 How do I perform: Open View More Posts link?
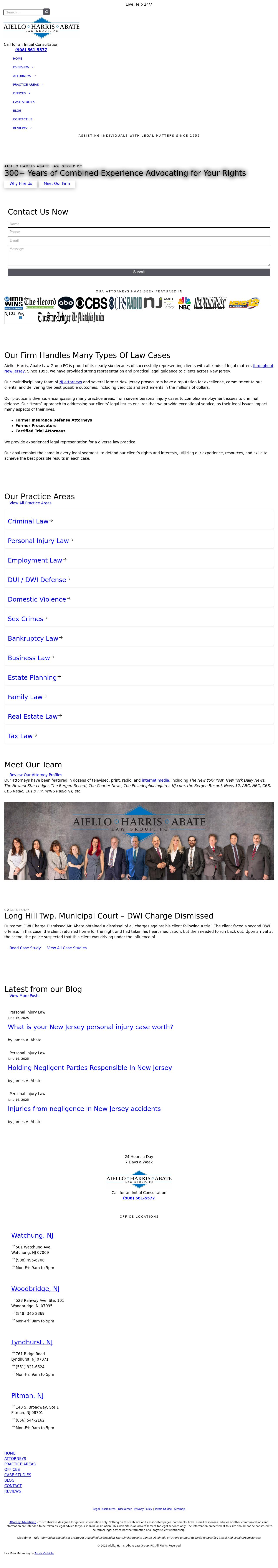click(24, 996)
